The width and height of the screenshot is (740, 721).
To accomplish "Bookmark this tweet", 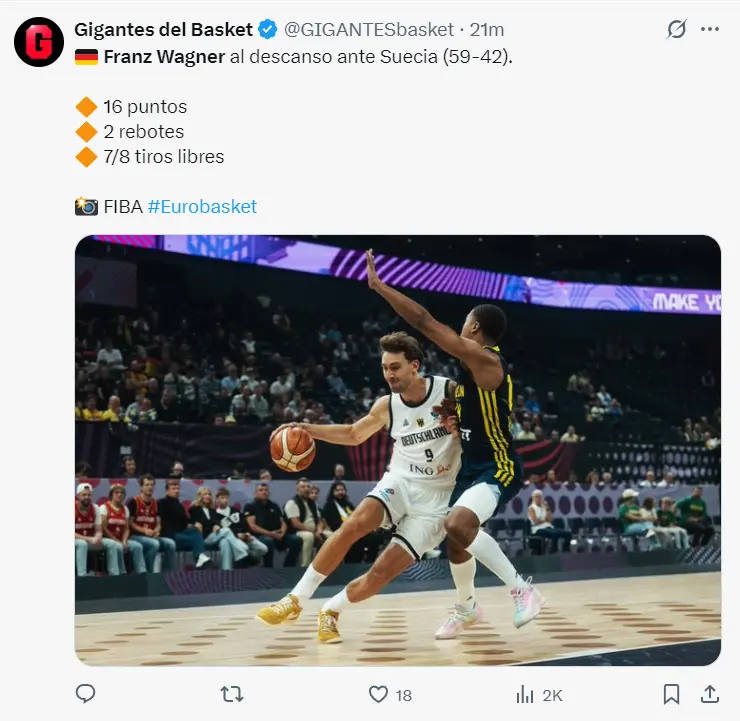I will coord(672,693).
